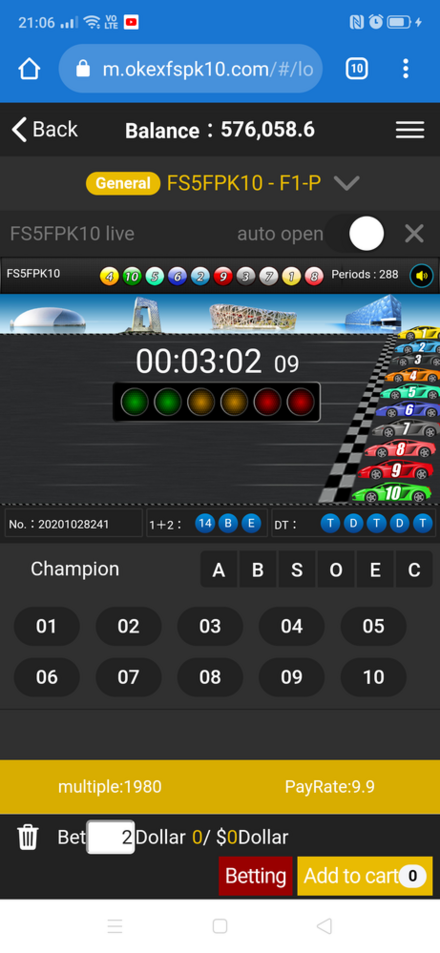Image resolution: width=440 pixels, height=953 pixels.
Task: Select champion number 10
Action: 373,677
